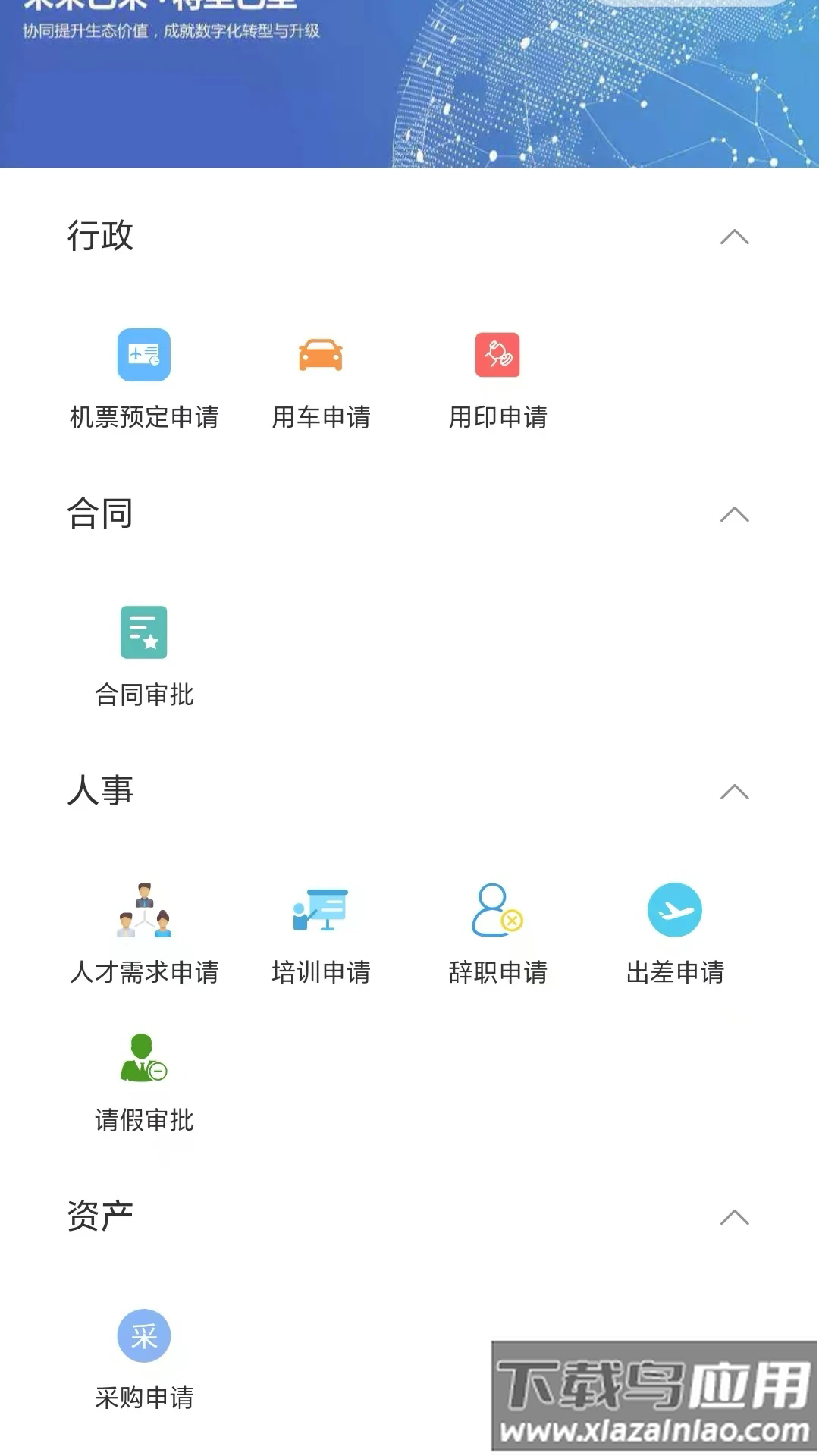819x1456 pixels.
Task: Collapse the 人事 section
Action: coord(733,791)
